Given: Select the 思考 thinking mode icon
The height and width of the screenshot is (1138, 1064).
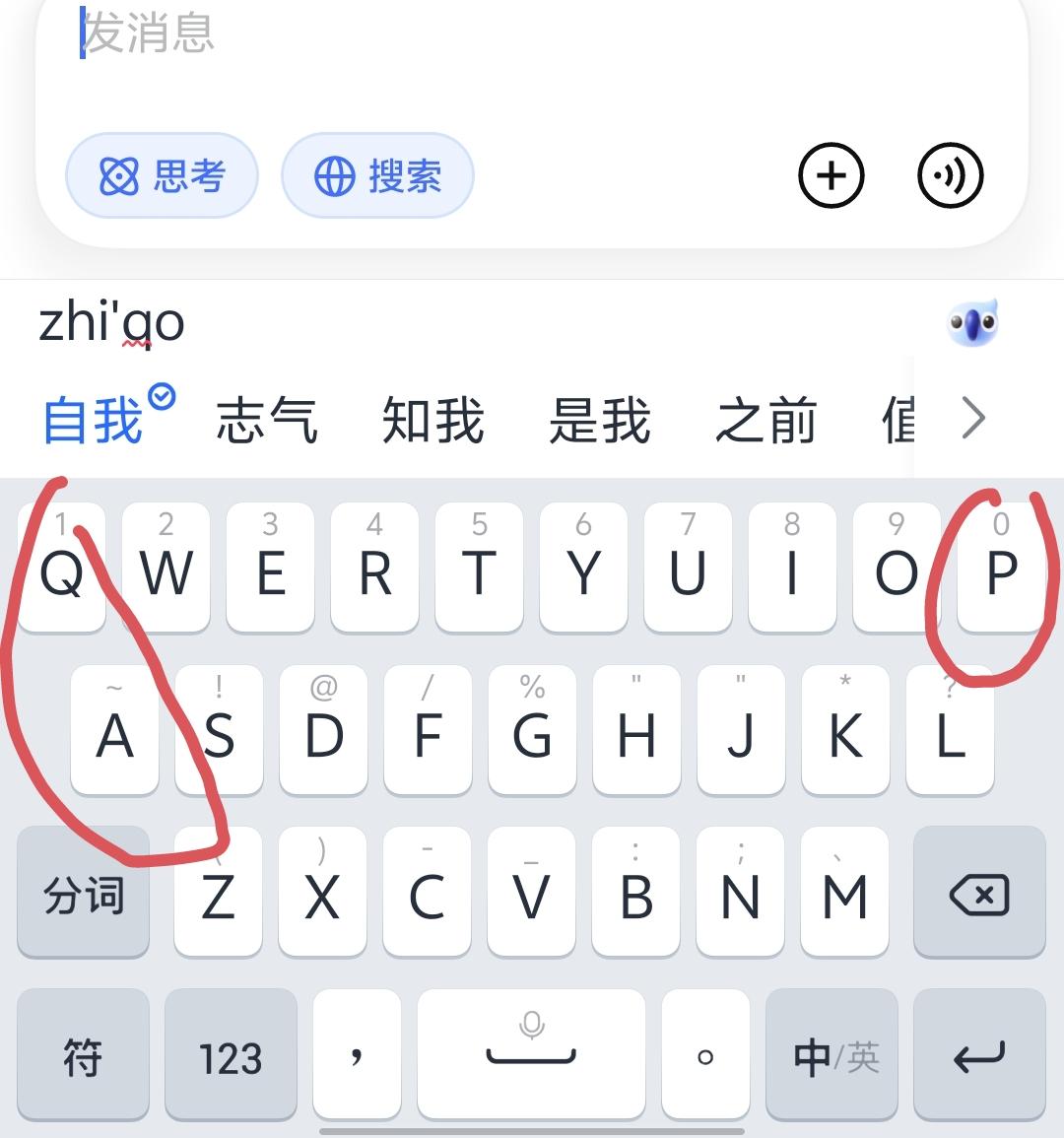Looking at the screenshot, I should (x=120, y=175).
